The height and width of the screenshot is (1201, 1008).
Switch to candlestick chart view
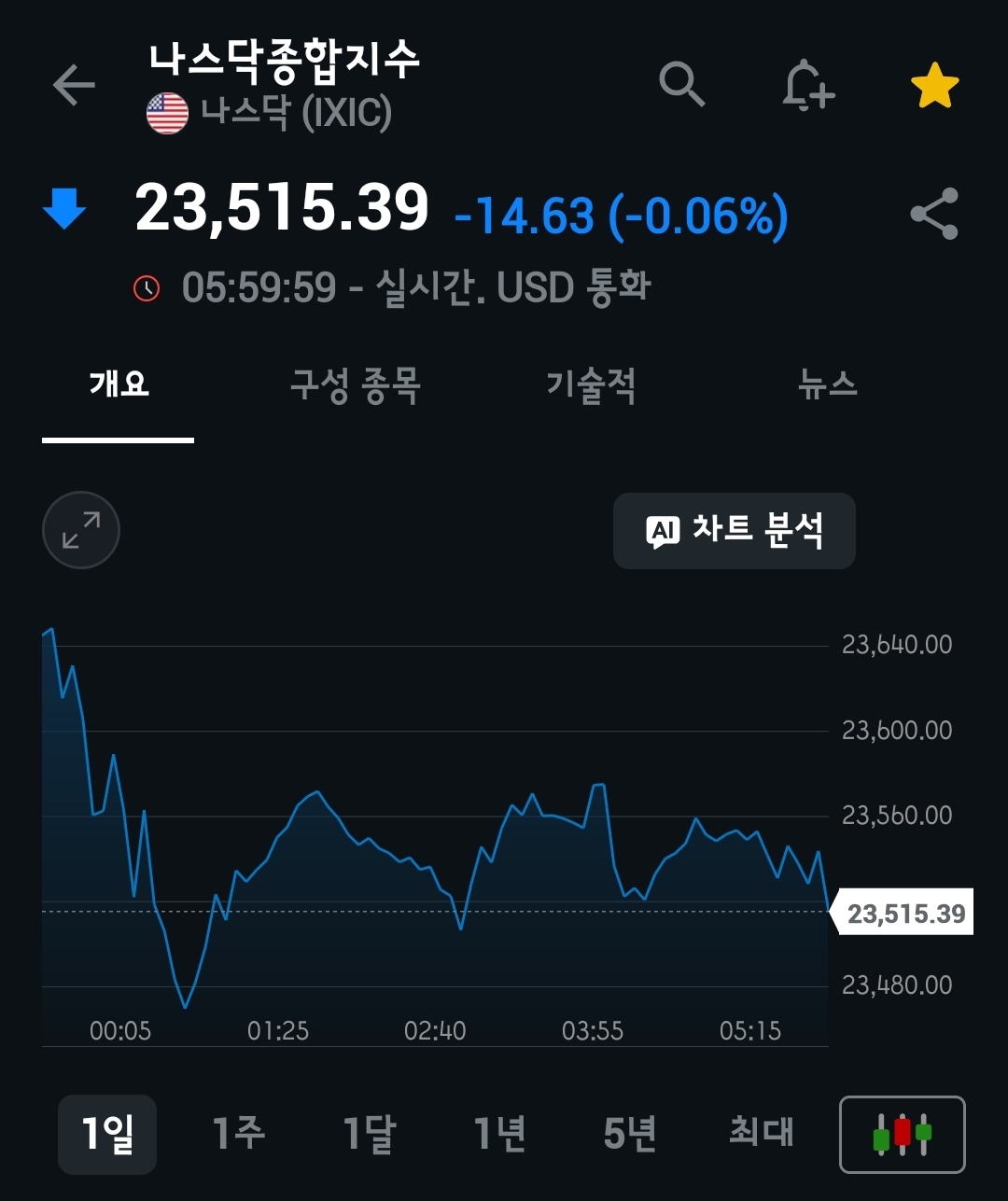pyautogui.click(x=903, y=1134)
